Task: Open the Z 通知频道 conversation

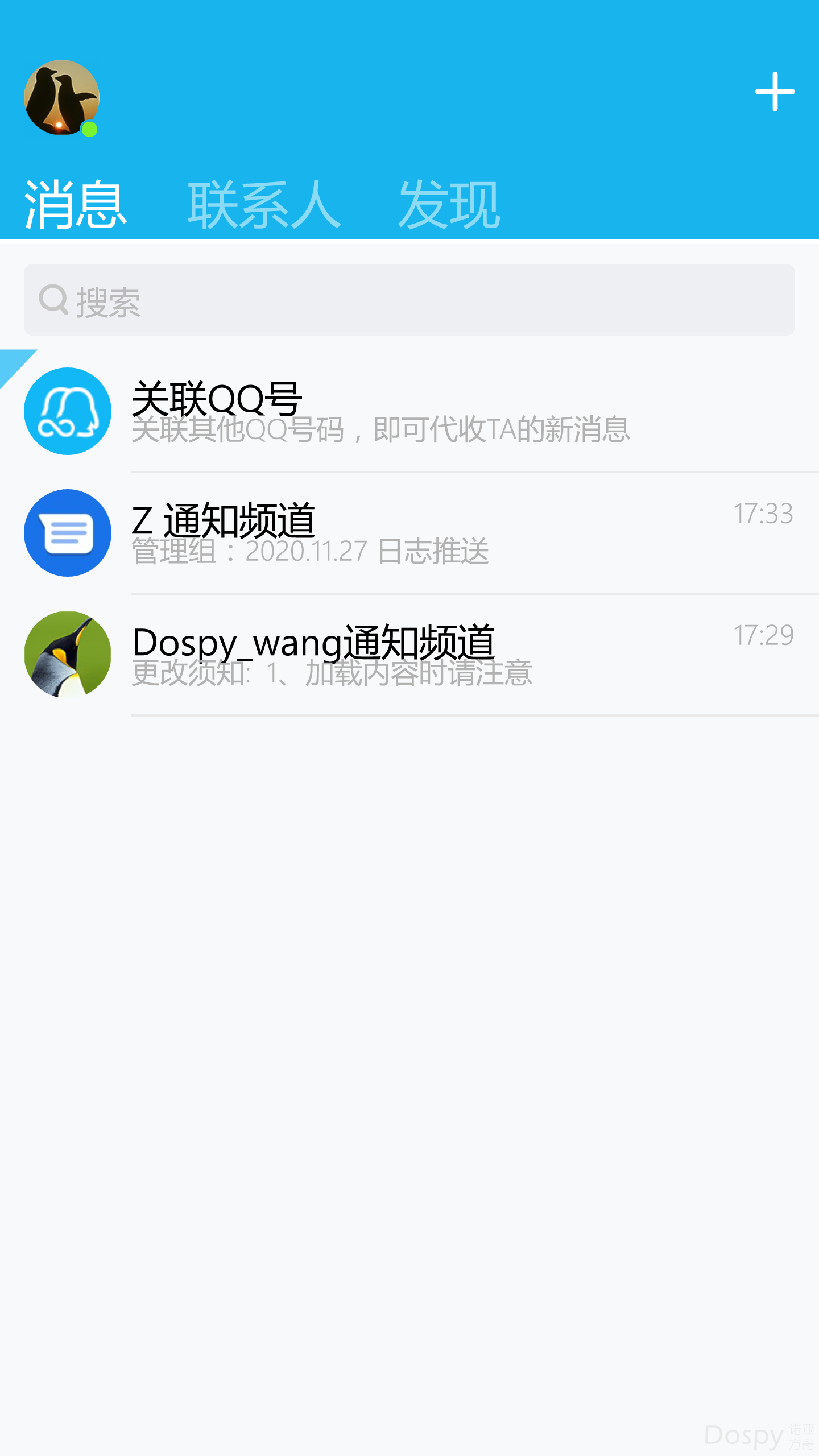Action: click(409, 533)
